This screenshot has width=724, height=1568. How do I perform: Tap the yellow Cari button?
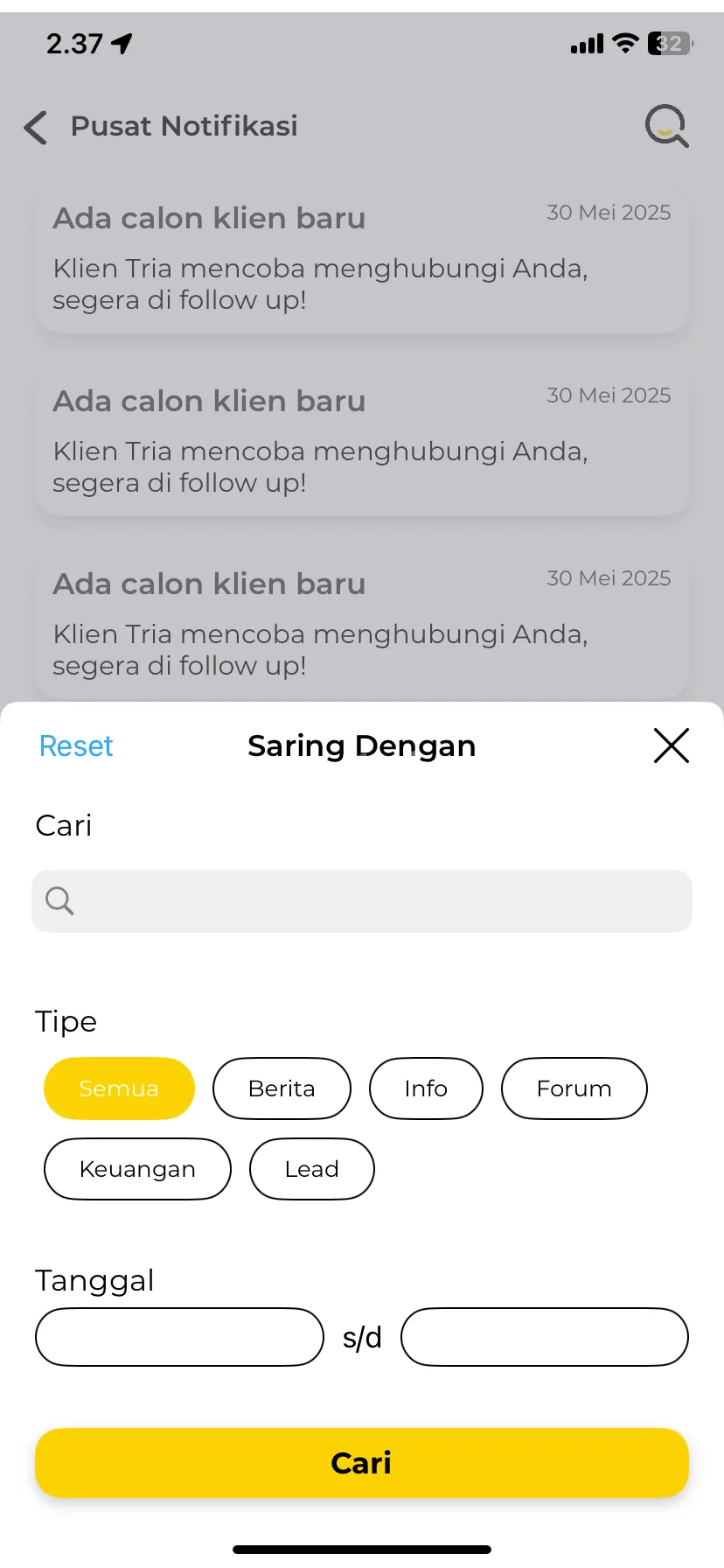click(362, 1463)
